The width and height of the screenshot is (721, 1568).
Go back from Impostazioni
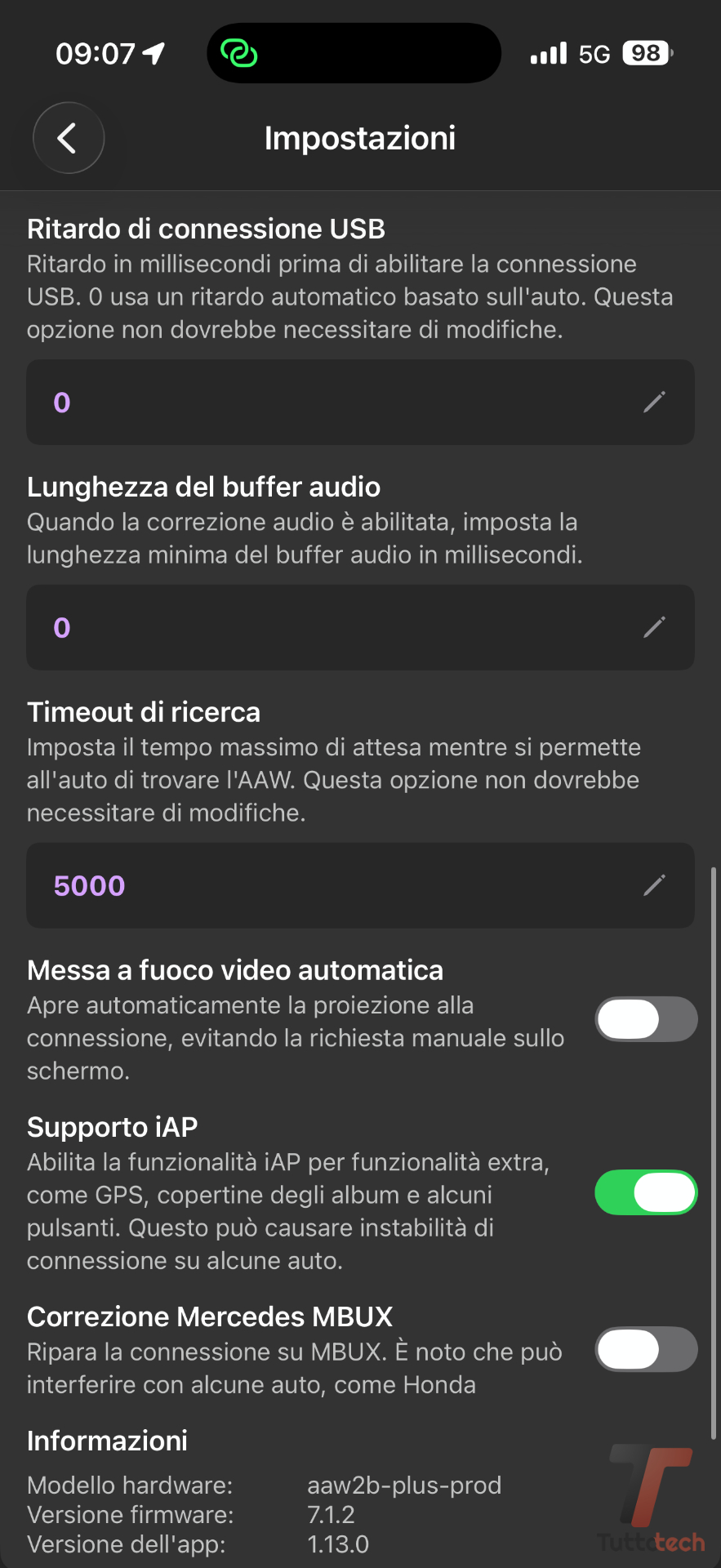click(69, 138)
